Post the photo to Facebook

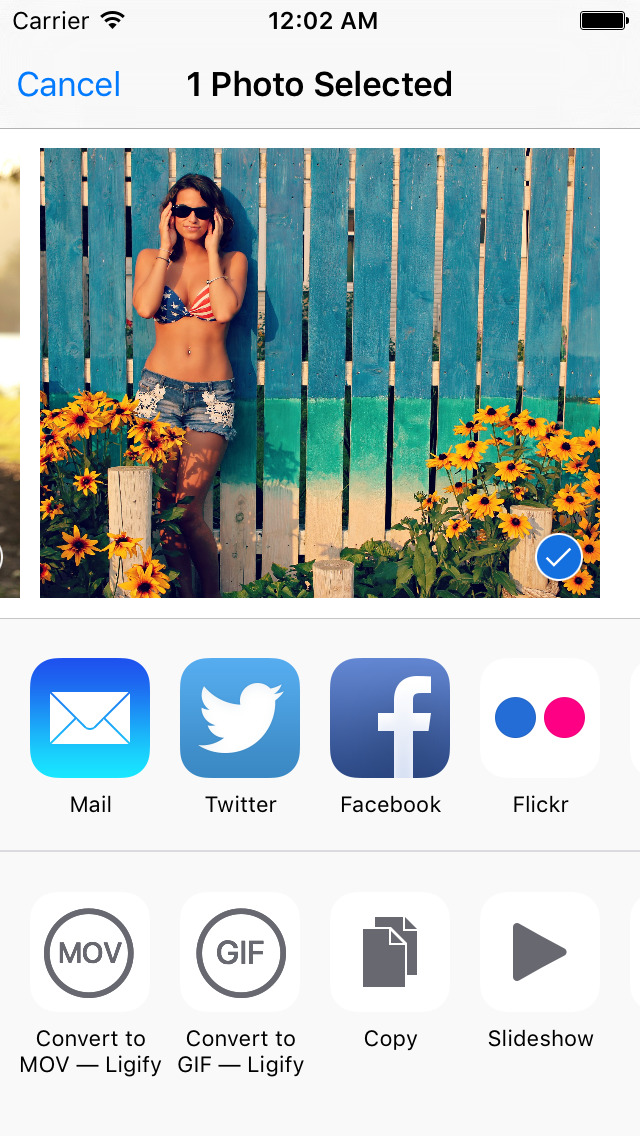[390, 718]
